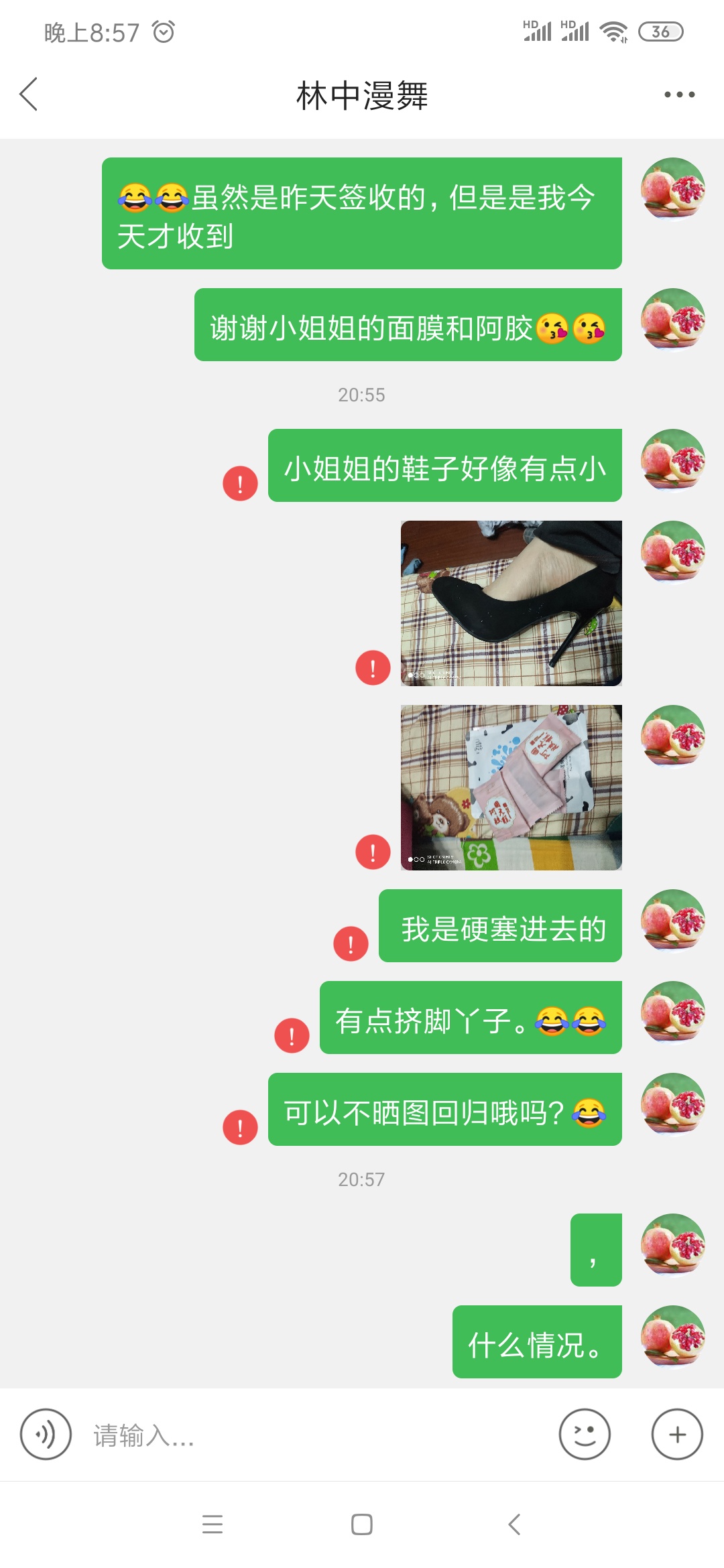This screenshot has width=724, height=1568.
Task: View the pink face mask photo
Action: 511,787
